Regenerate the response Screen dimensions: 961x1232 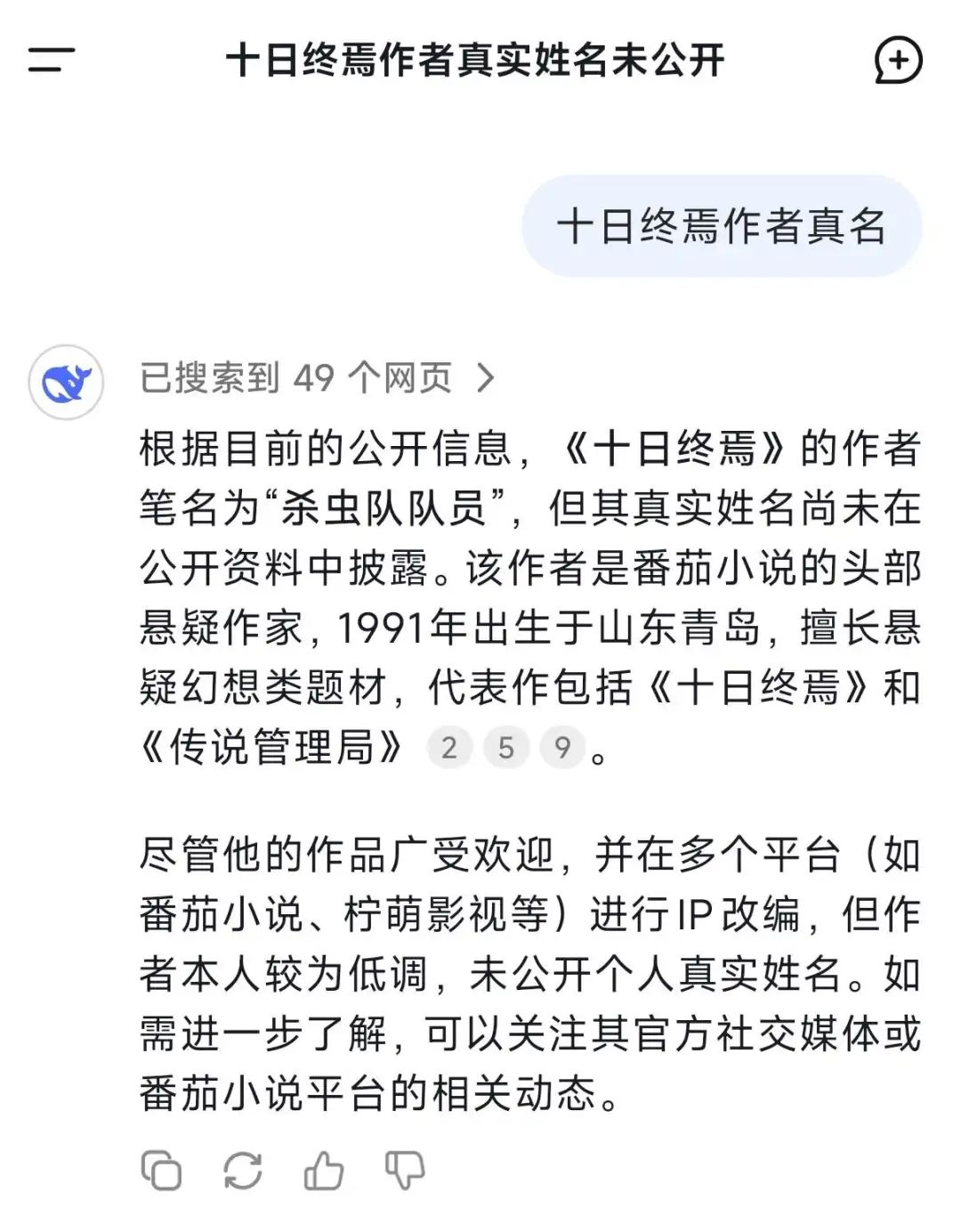tap(243, 1171)
